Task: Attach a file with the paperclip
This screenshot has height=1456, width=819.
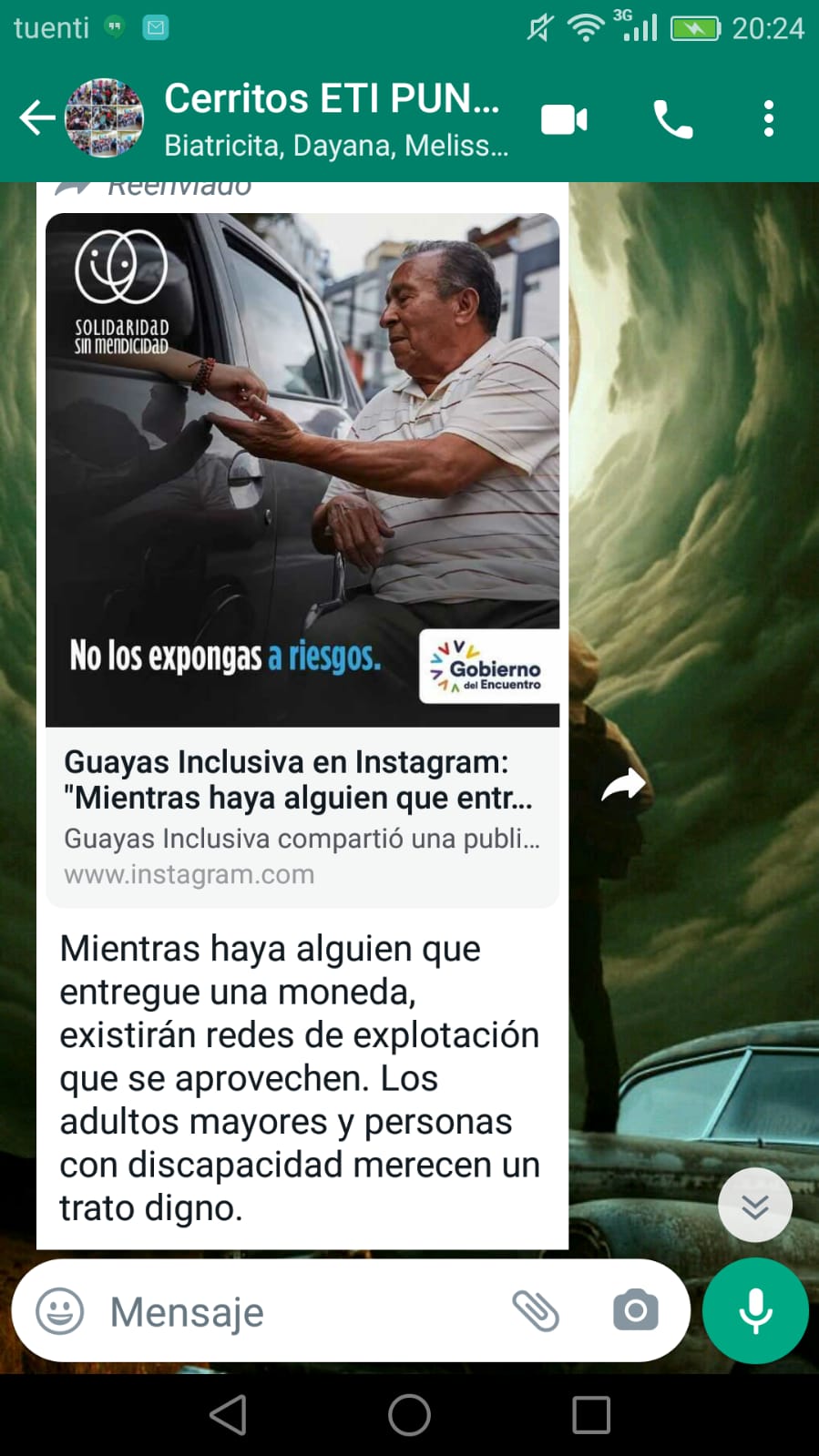Action: [x=536, y=1311]
